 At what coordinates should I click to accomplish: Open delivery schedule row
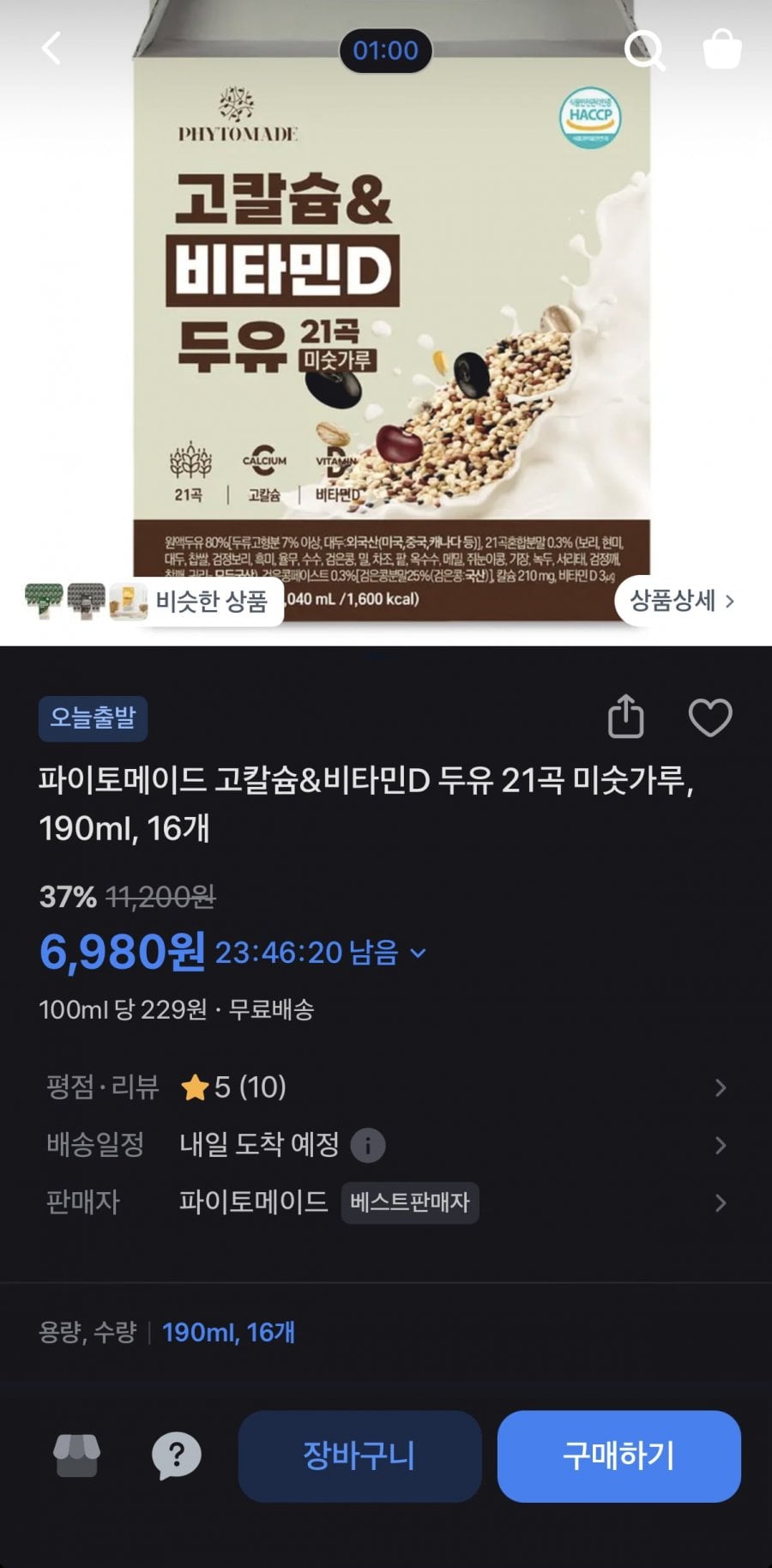(x=386, y=1145)
